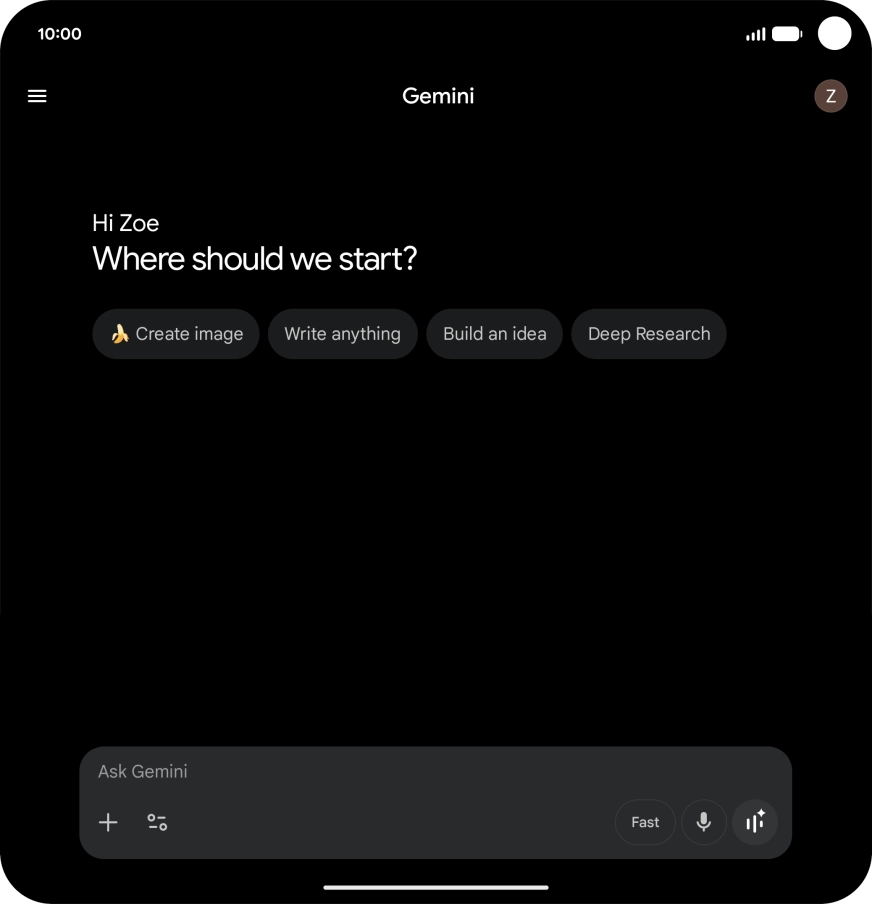Viewport: 872px width, 904px height.
Task: Tap the clock in the status bar
Action: [x=60, y=34]
